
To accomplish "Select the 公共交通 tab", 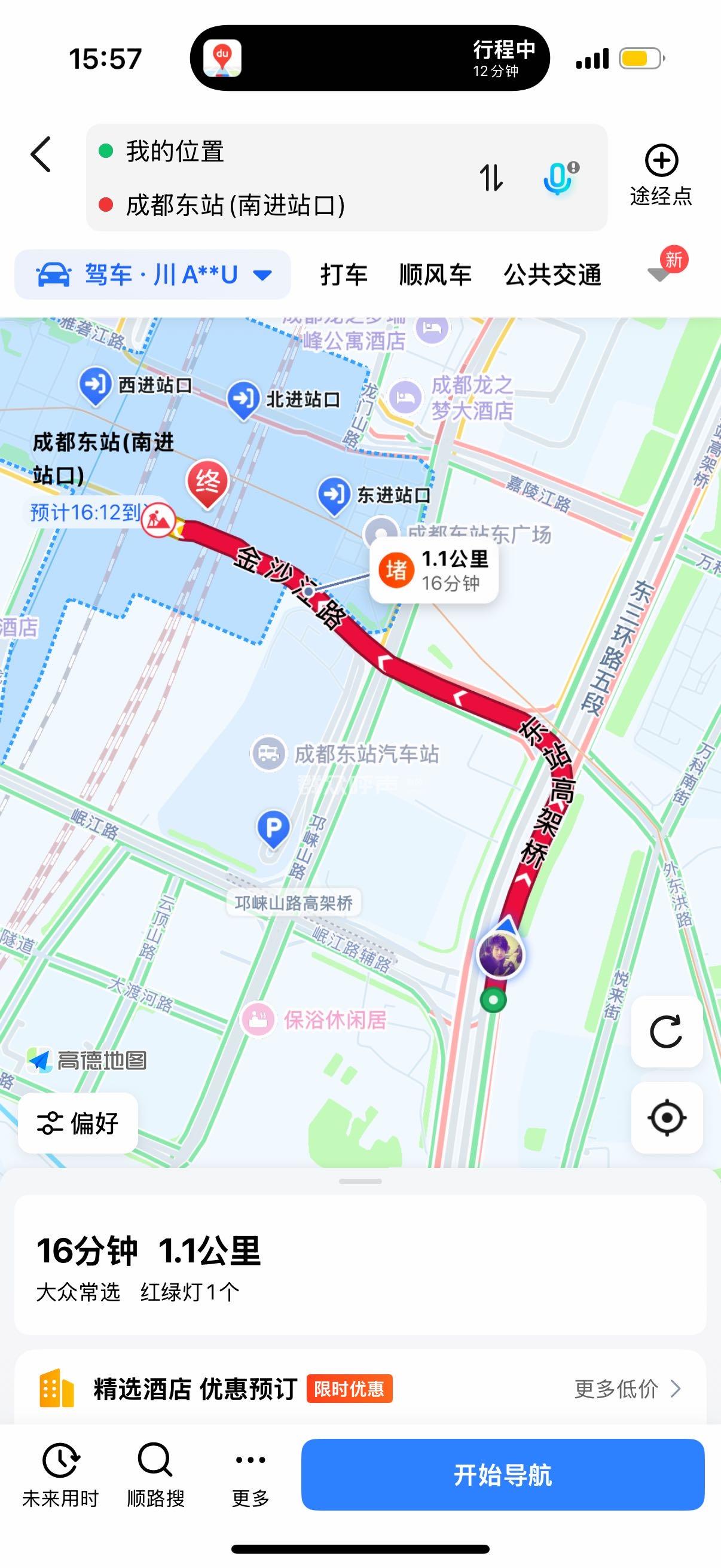I will pos(552,274).
